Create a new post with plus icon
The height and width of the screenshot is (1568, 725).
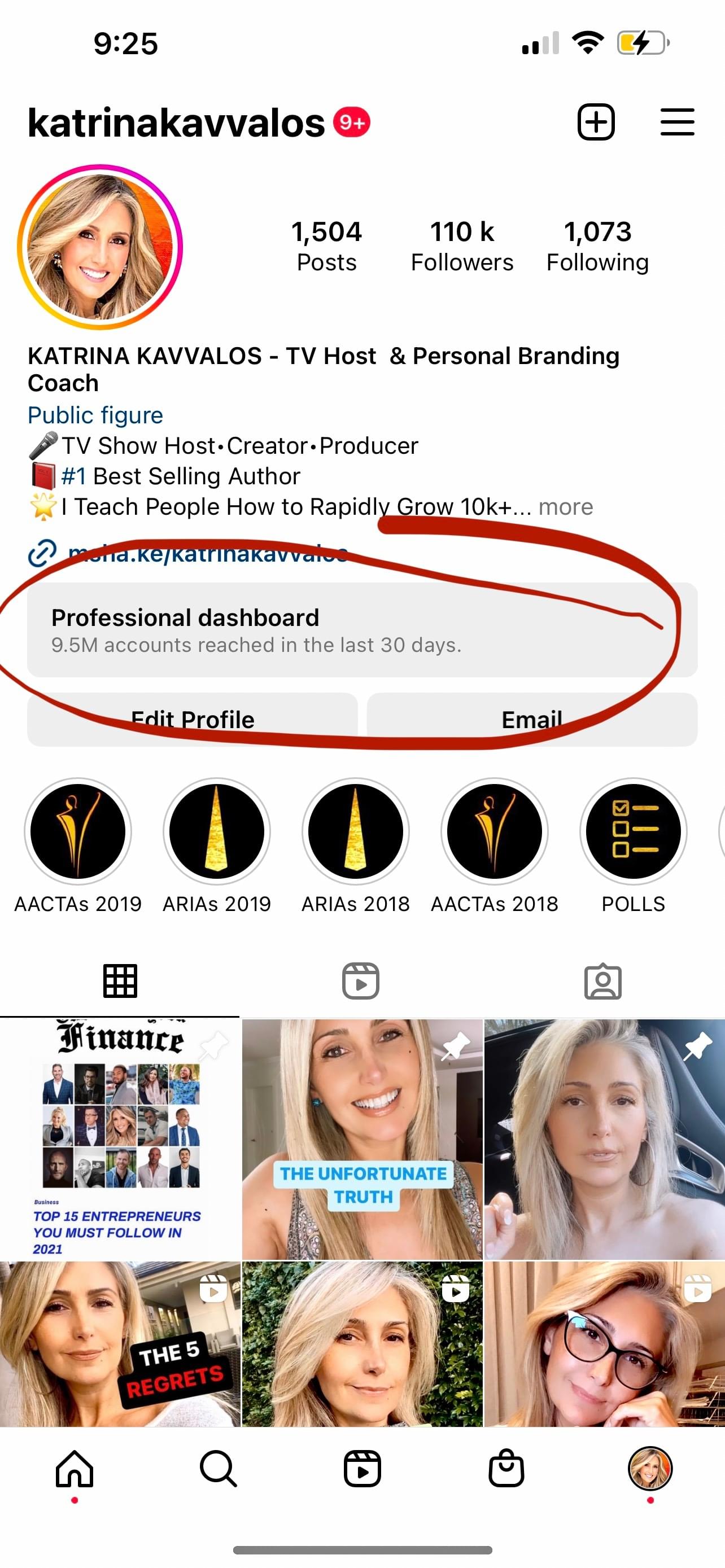pyautogui.click(x=595, y=122)
